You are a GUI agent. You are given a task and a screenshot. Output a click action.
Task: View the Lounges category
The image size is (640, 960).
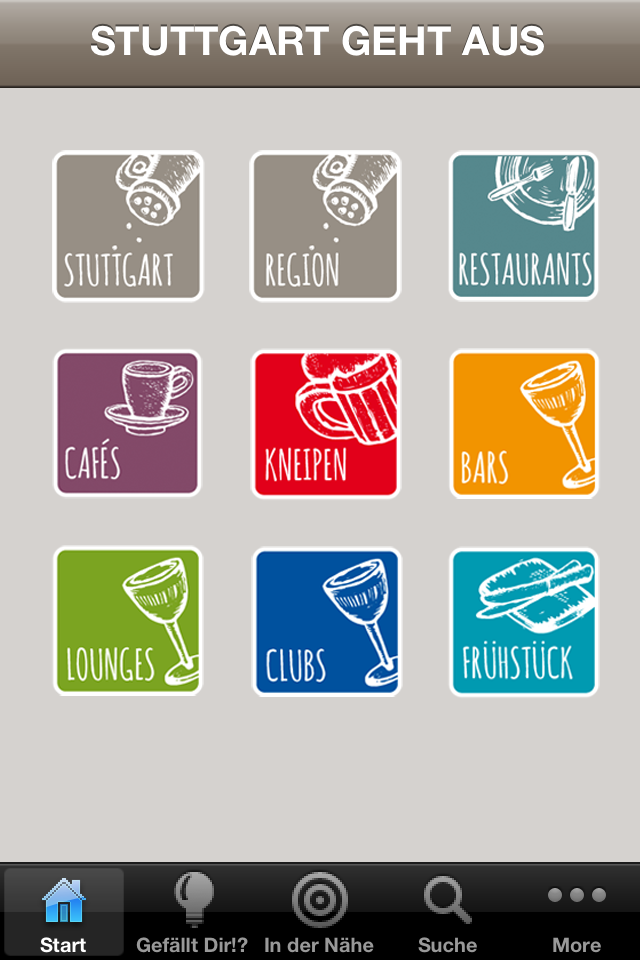pyautogui.click(x=128, y=621)
